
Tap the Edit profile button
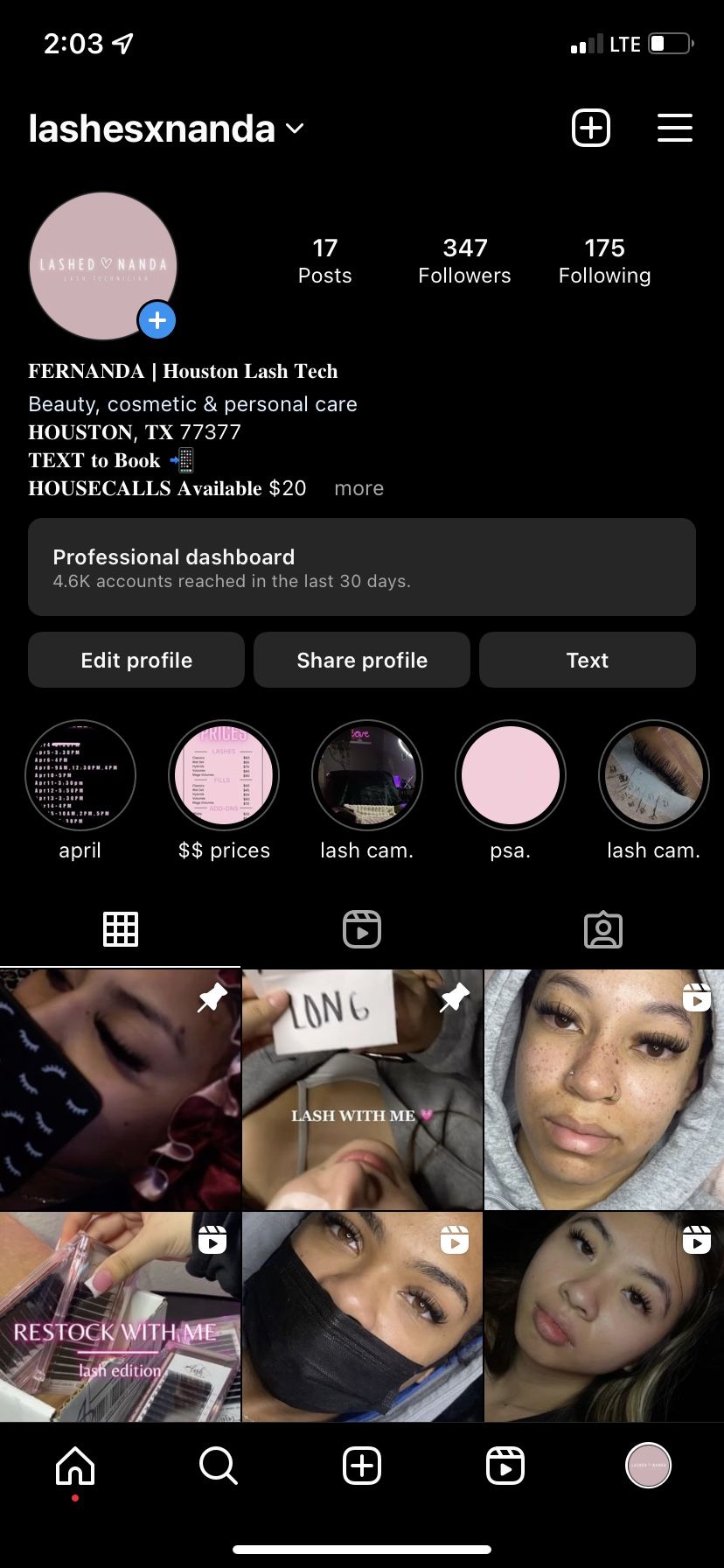pyautogui.click(x=136, y=660)
